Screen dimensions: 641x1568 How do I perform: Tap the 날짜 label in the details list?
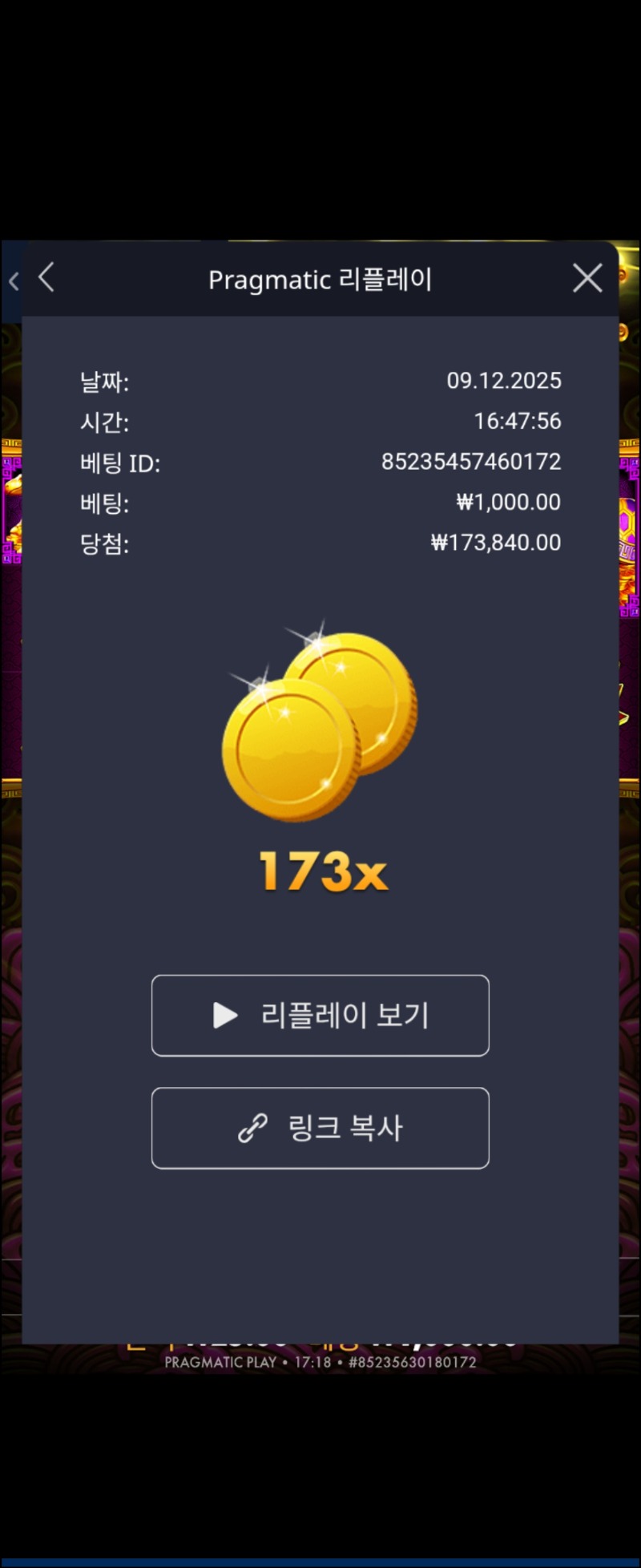pyautogui.click(x=105, y=382)
